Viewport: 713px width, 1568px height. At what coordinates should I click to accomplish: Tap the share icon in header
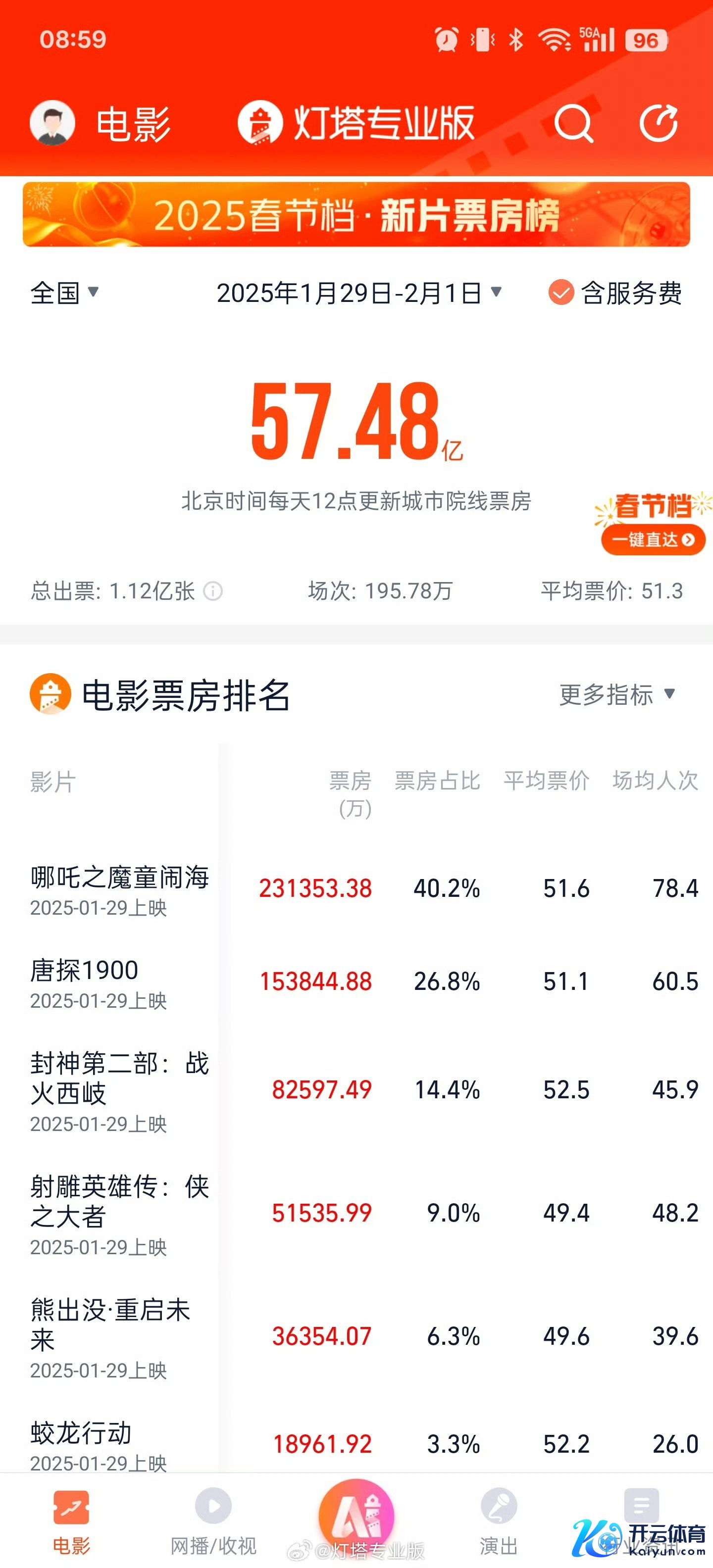(x=659, y=124)
